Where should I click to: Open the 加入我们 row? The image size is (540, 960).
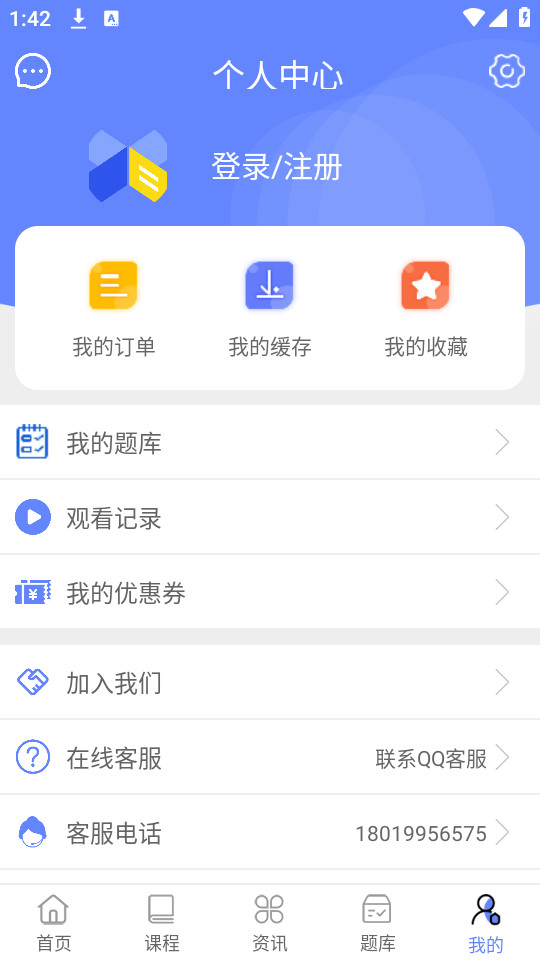pyautogui.click(x=270, y=682)
